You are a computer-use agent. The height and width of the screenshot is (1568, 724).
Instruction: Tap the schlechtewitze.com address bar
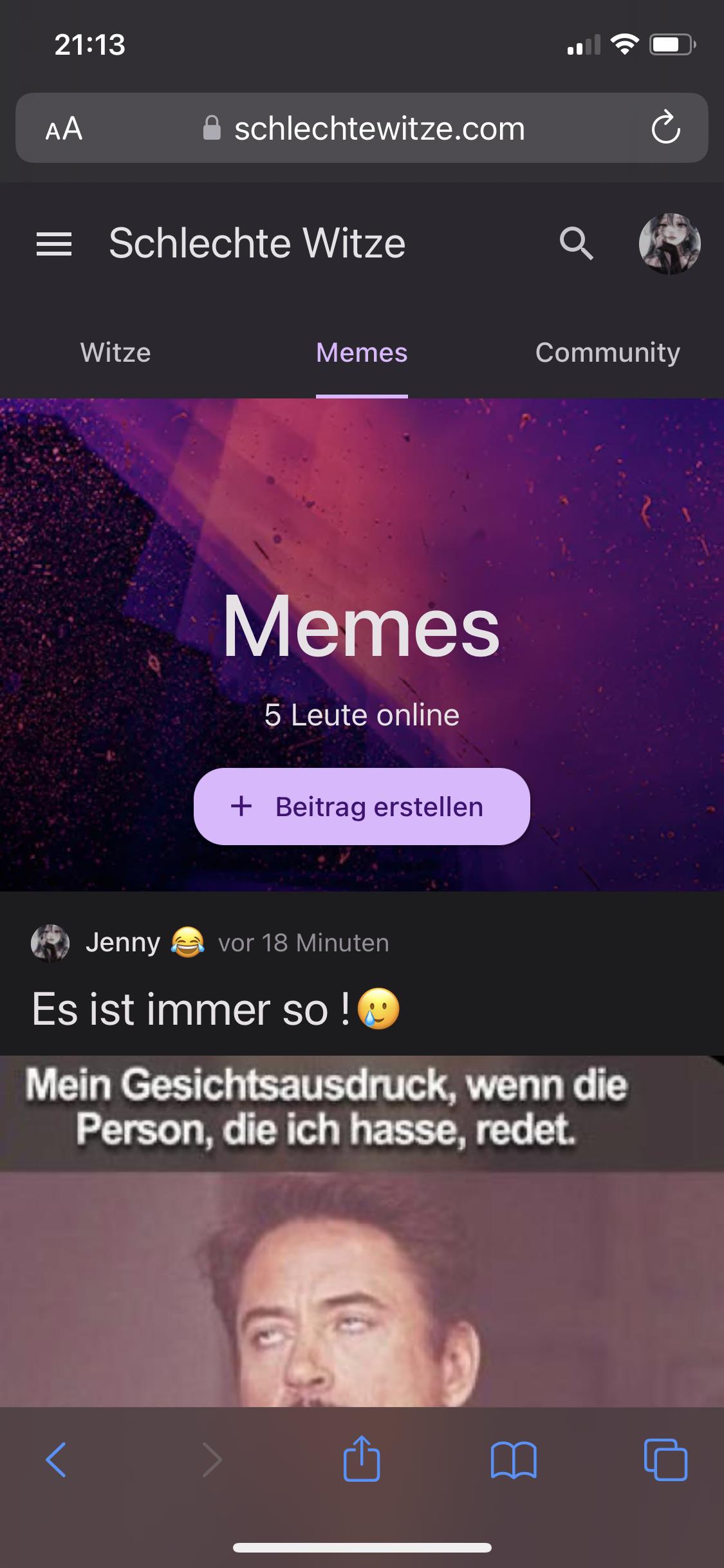[380, 129]
